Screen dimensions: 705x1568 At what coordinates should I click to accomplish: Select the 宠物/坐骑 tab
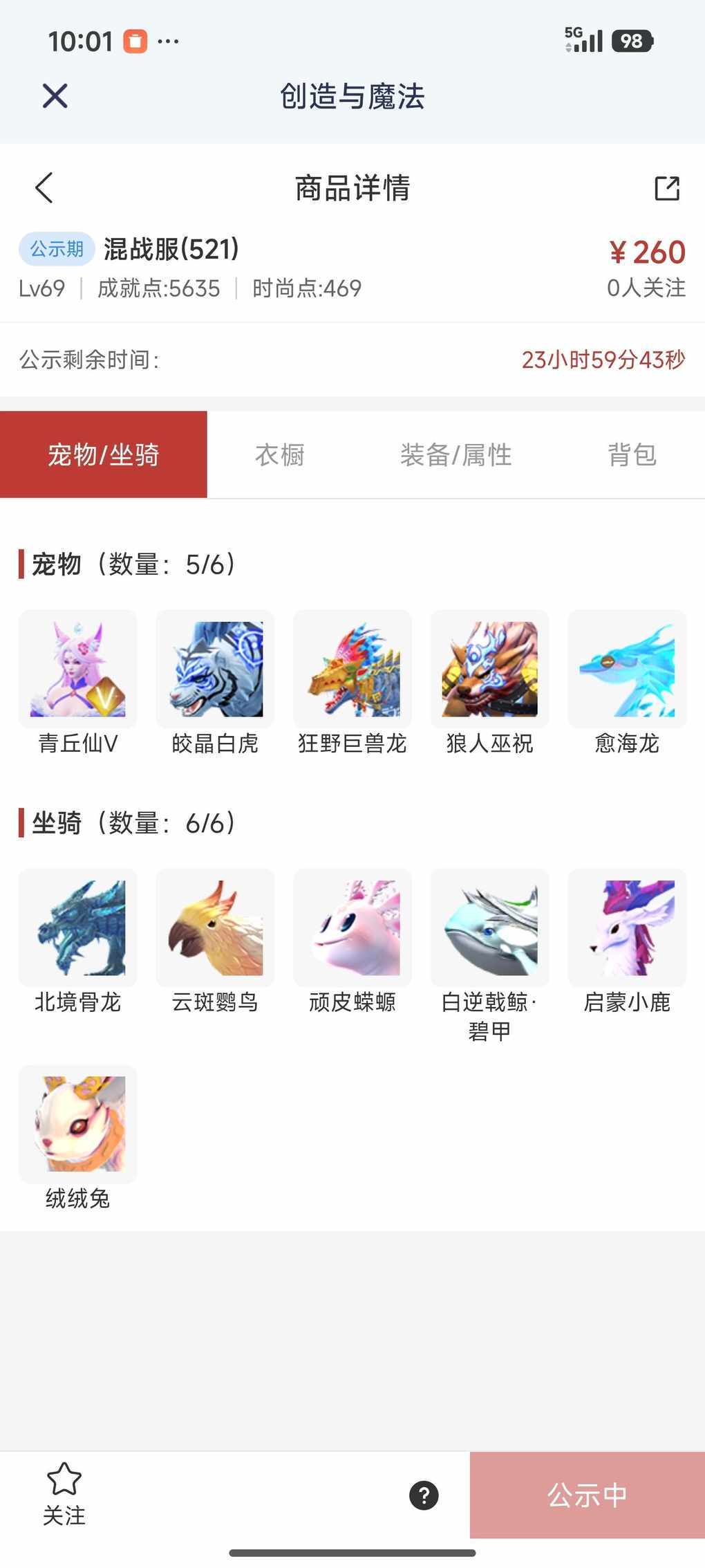pyautogui.click(x=104, y=455)
